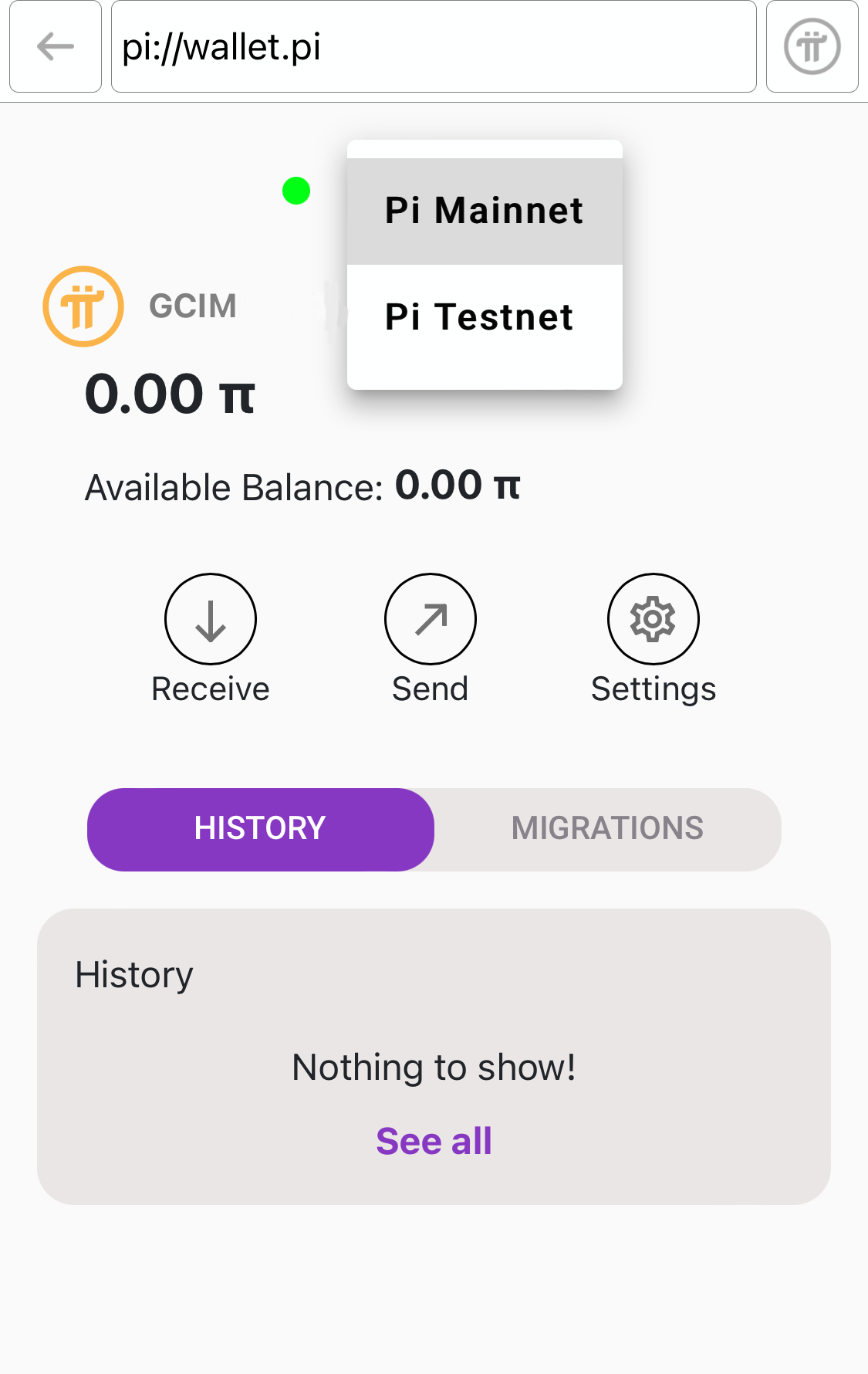This screenshot has width=868, height=1374.
Task: Click the orange GCIM Pi coin icon
Action: tap(83, 305)
